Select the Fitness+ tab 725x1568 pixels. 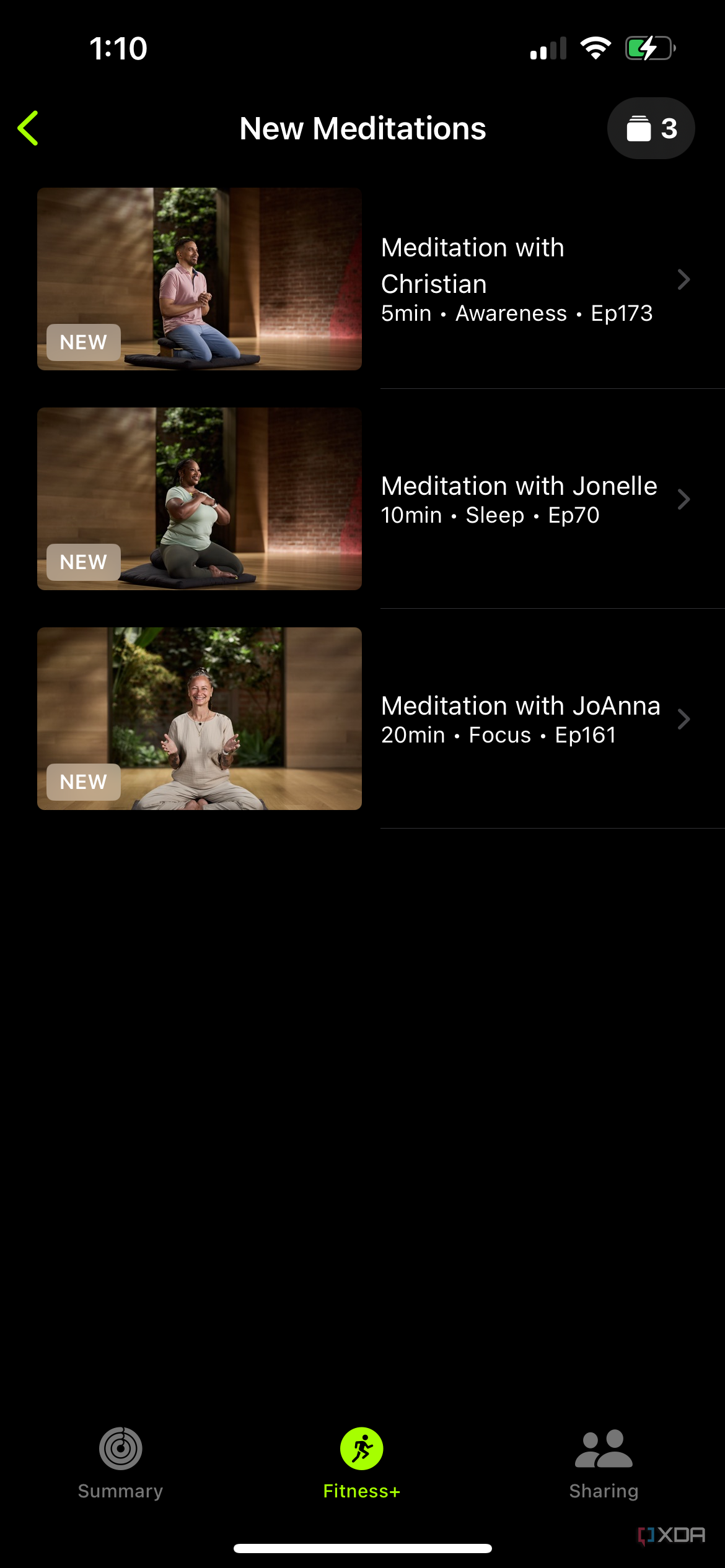click(x=362, y=1463)
